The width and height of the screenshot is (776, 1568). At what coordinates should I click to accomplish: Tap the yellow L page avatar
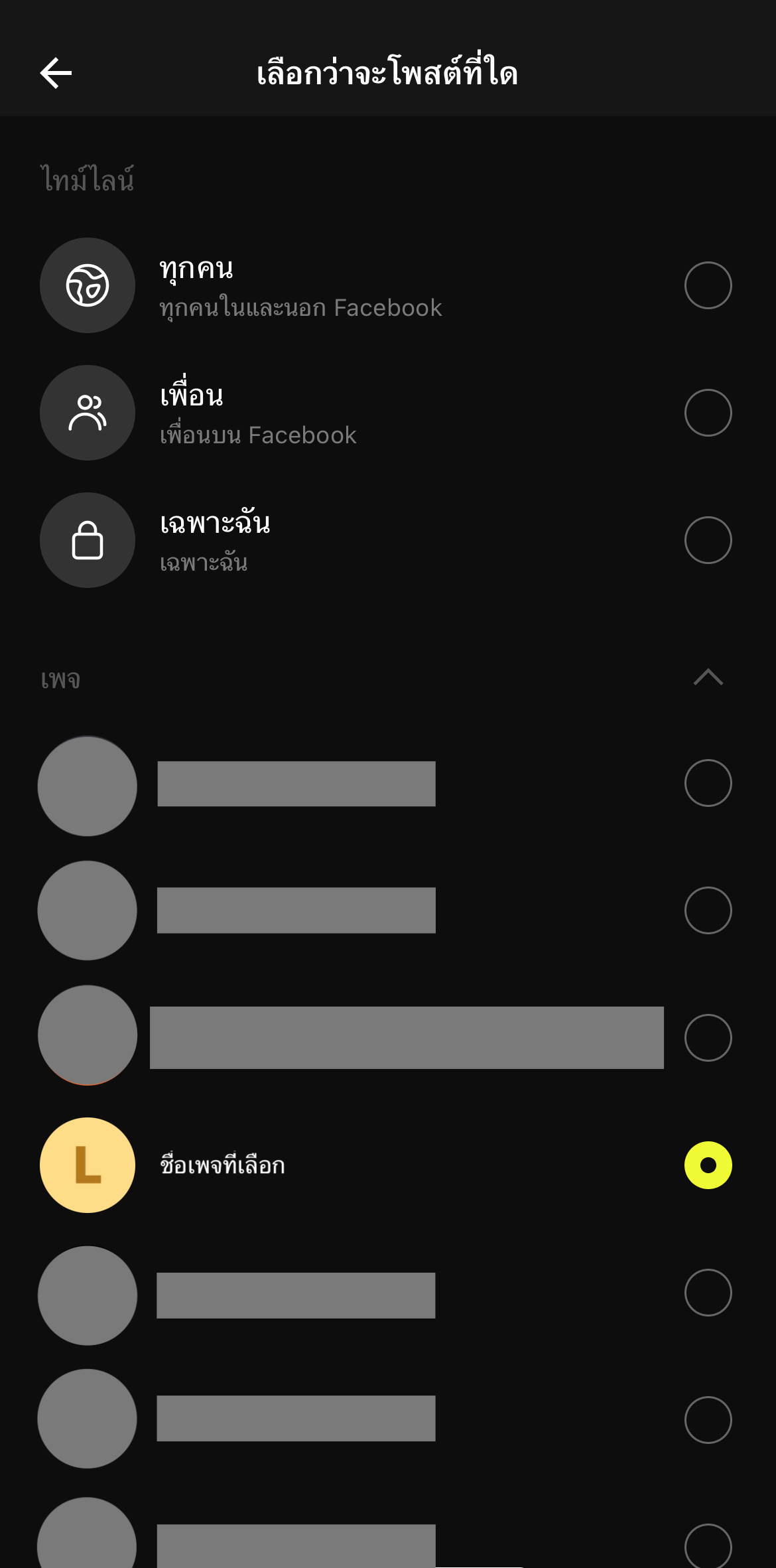87,1165
